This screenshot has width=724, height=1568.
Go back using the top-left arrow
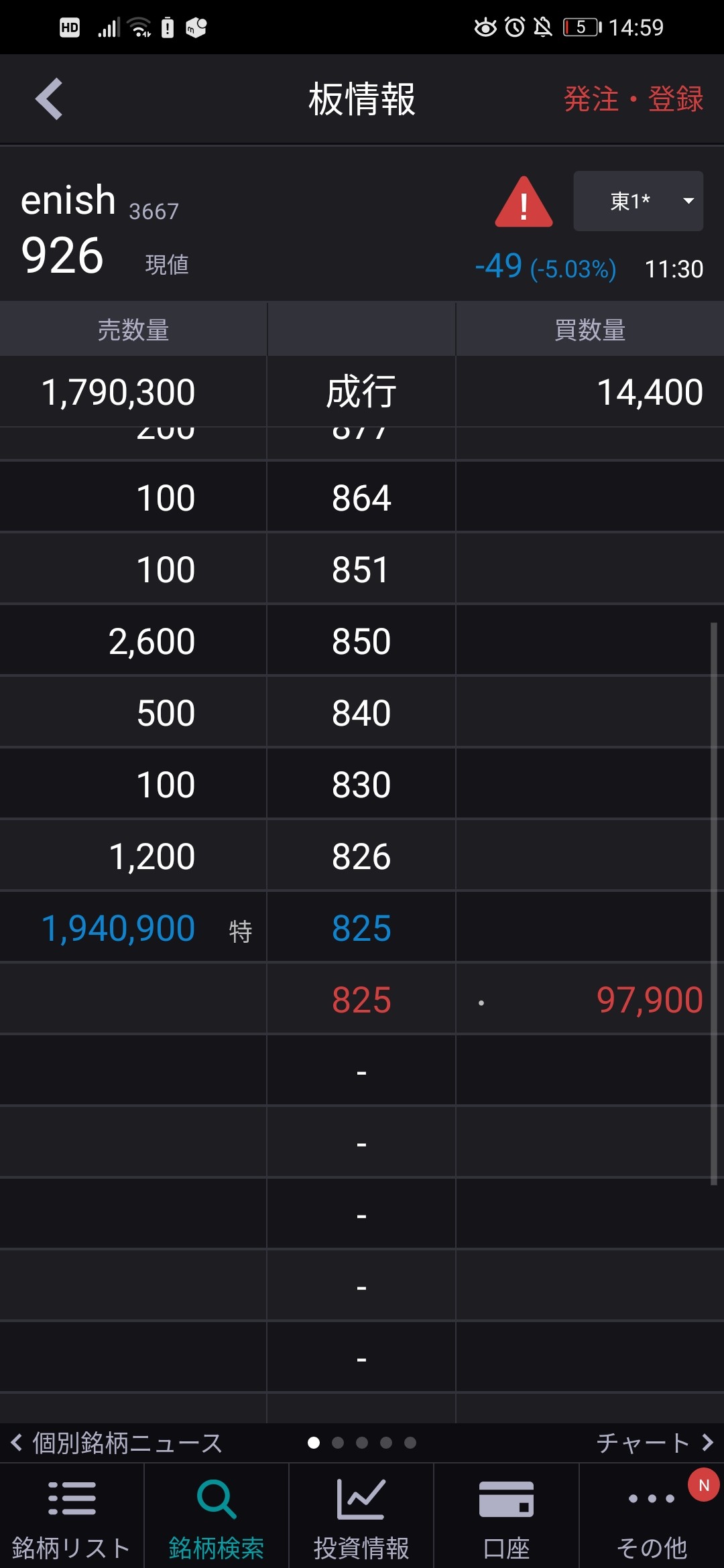49,99
